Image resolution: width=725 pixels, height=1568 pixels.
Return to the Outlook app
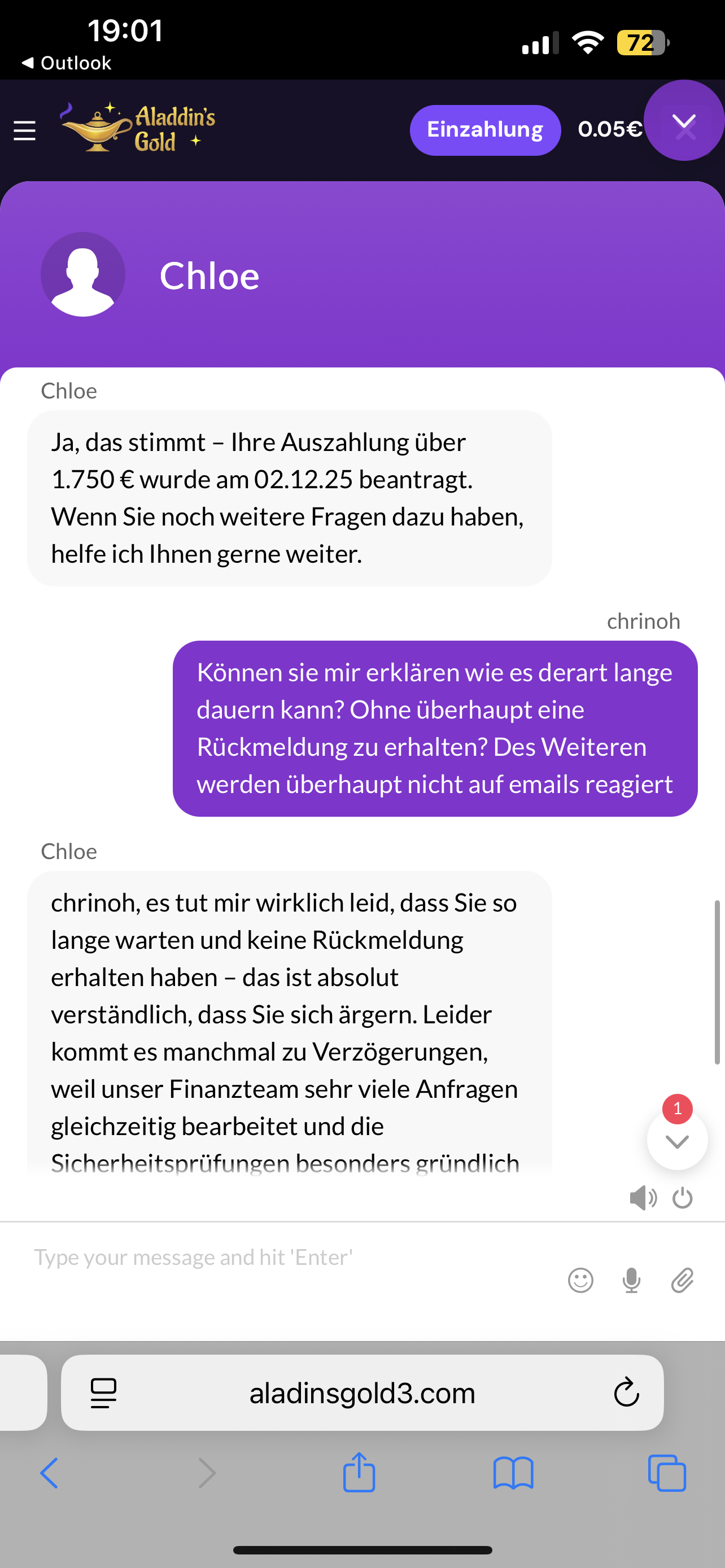coord(67,63)
